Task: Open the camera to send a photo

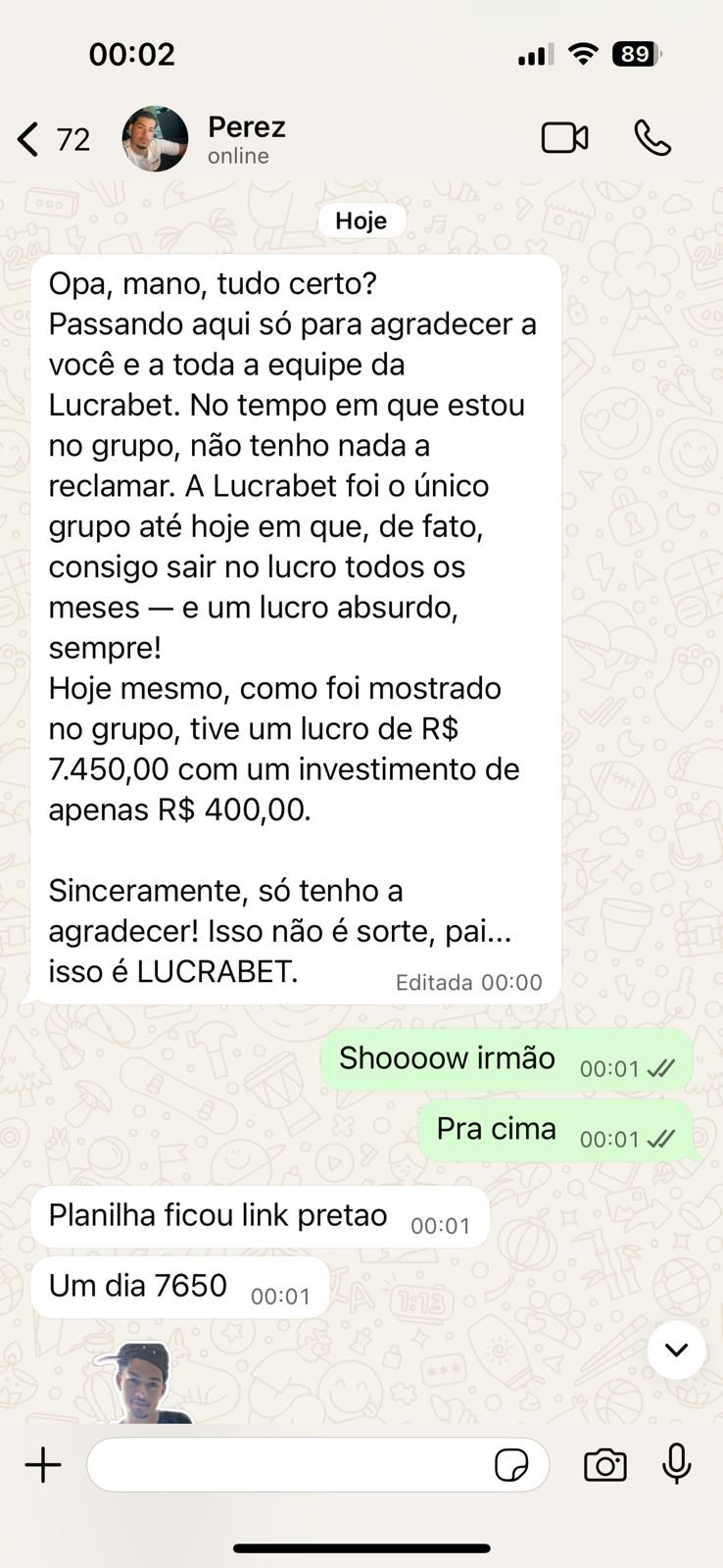Action: pos(604,1464)
